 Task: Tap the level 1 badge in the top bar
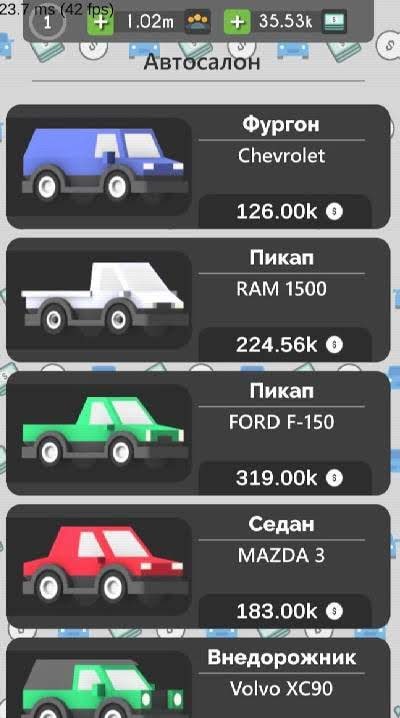47,22
